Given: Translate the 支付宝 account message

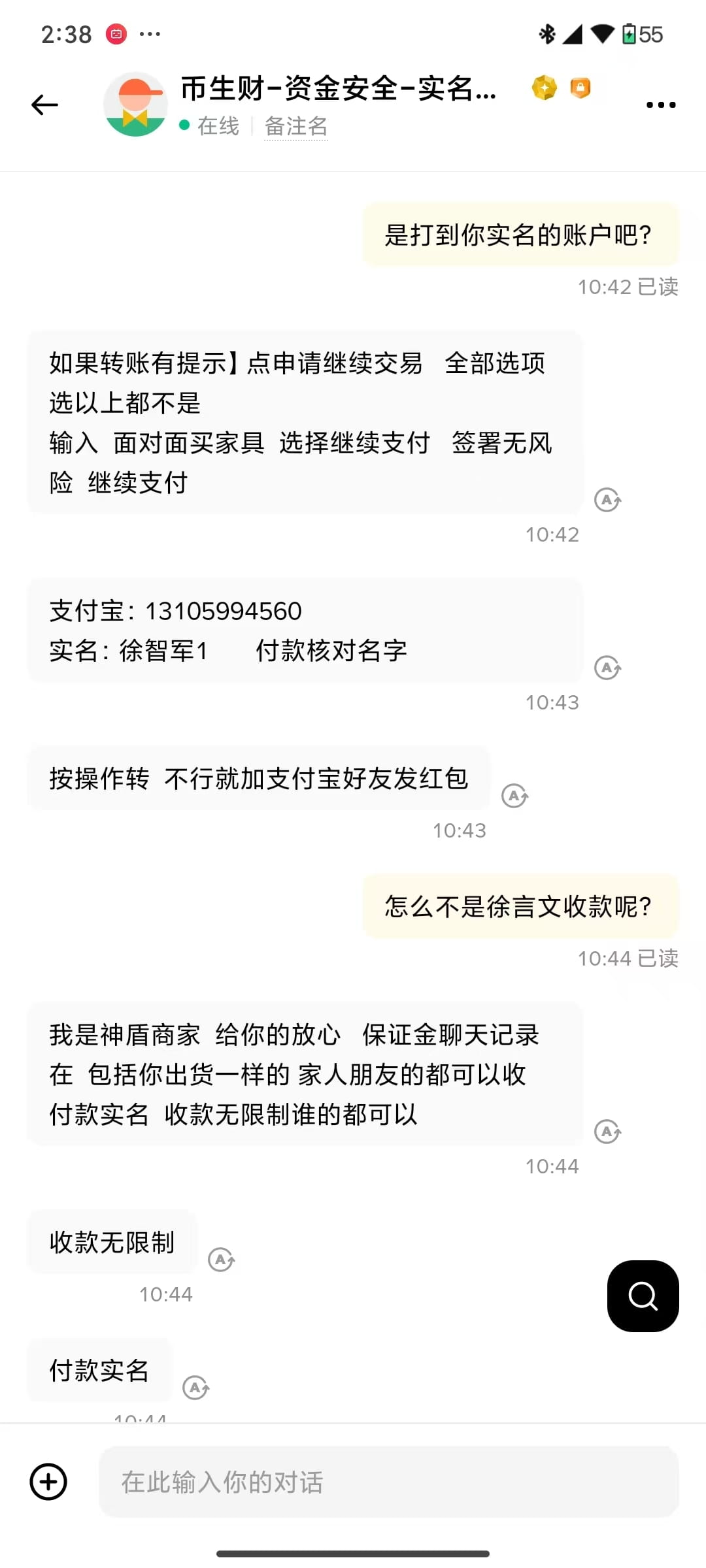Looking at the screenshot, I should coord(607,668).
